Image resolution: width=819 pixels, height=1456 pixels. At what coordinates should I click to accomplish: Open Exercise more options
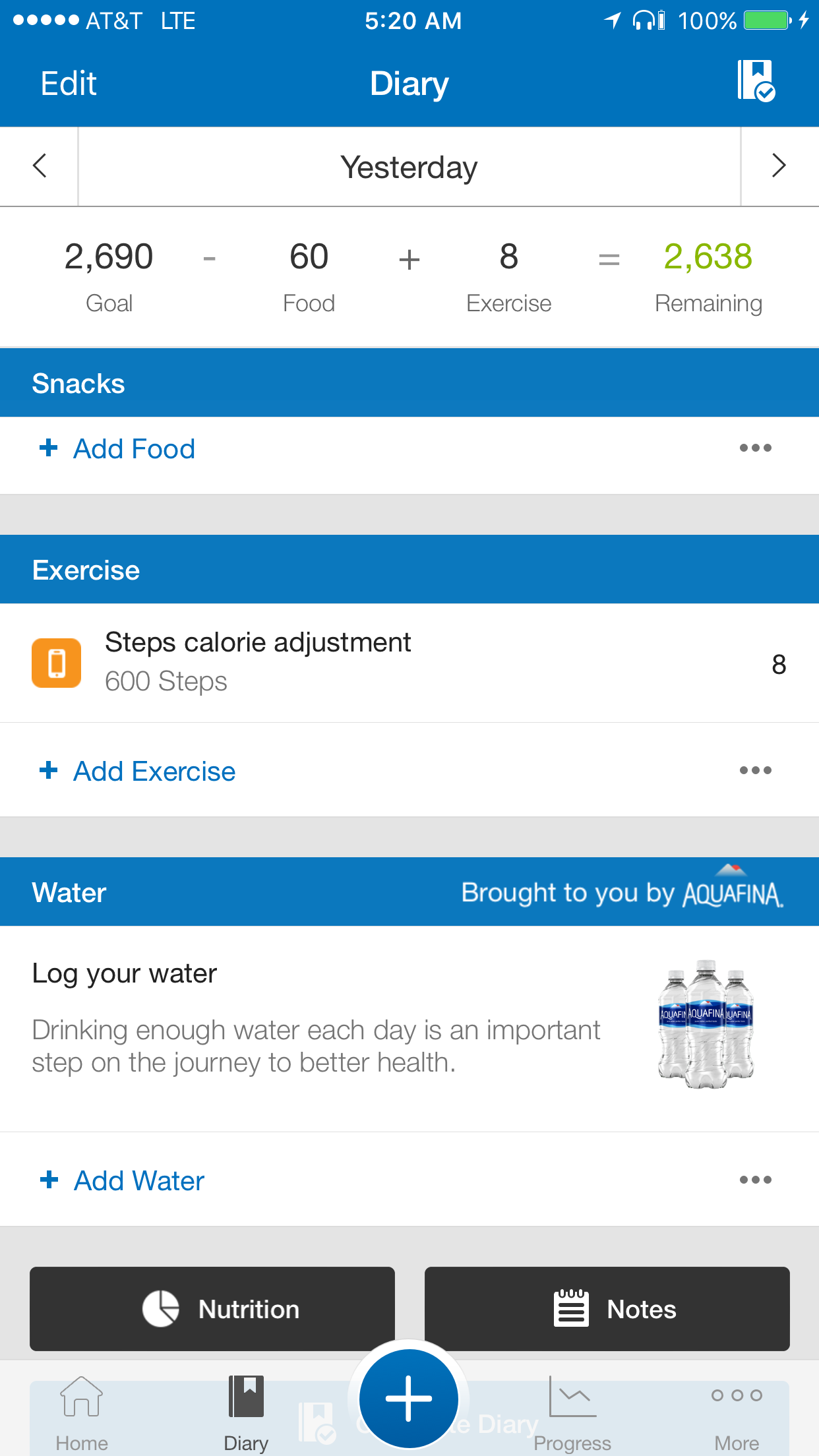click(756, 770)
